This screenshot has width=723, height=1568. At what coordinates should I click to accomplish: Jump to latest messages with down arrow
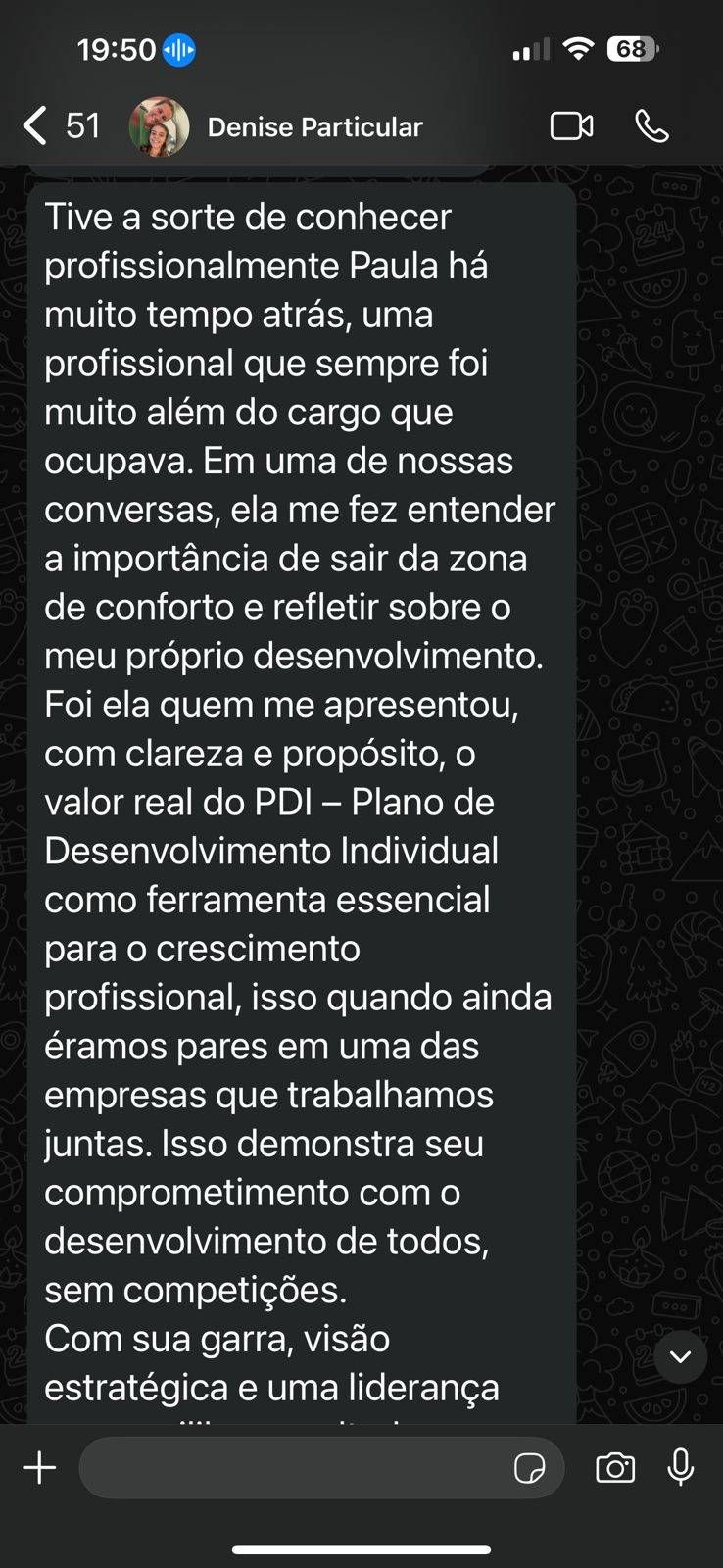click(680, 1356)
